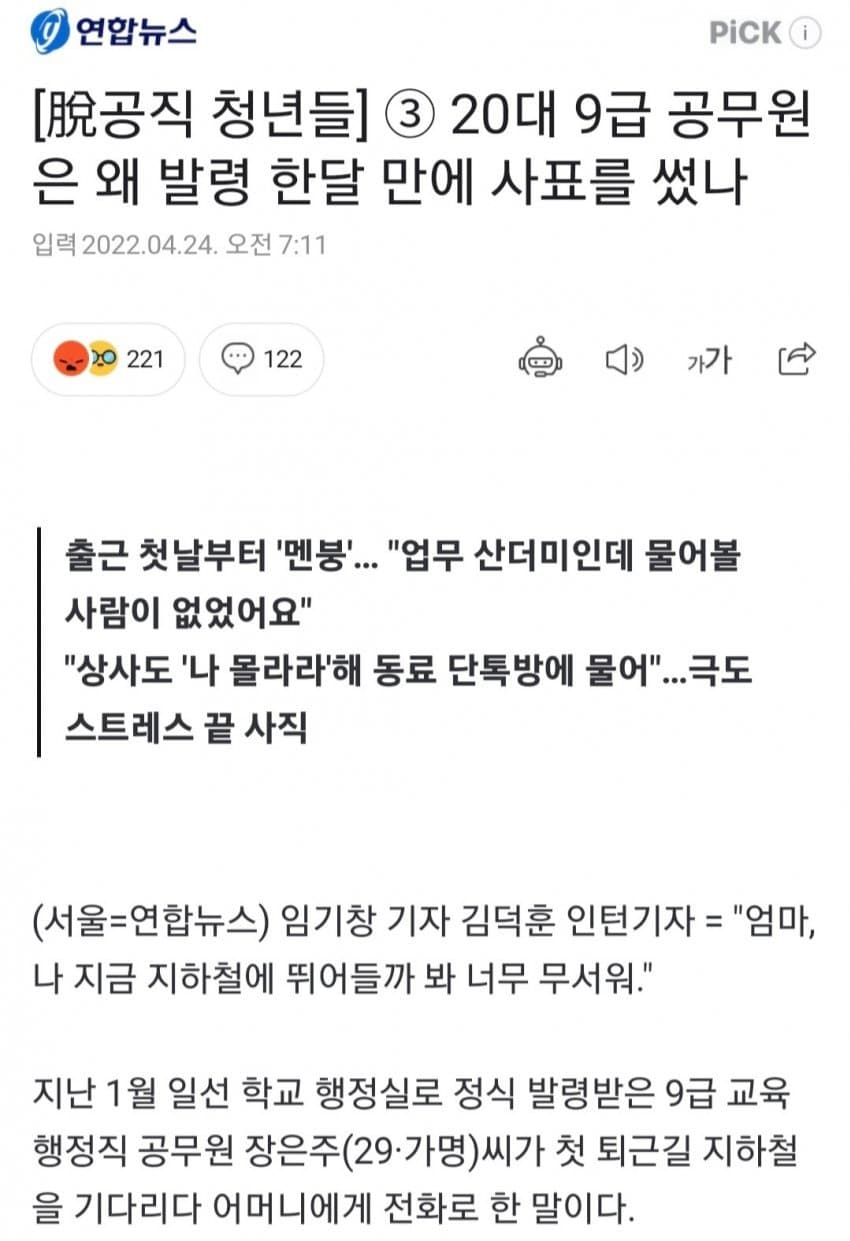This screenshot has height=1241, width=850.
Task: Listen to the article with speaker icon
Action: [625, 359]
